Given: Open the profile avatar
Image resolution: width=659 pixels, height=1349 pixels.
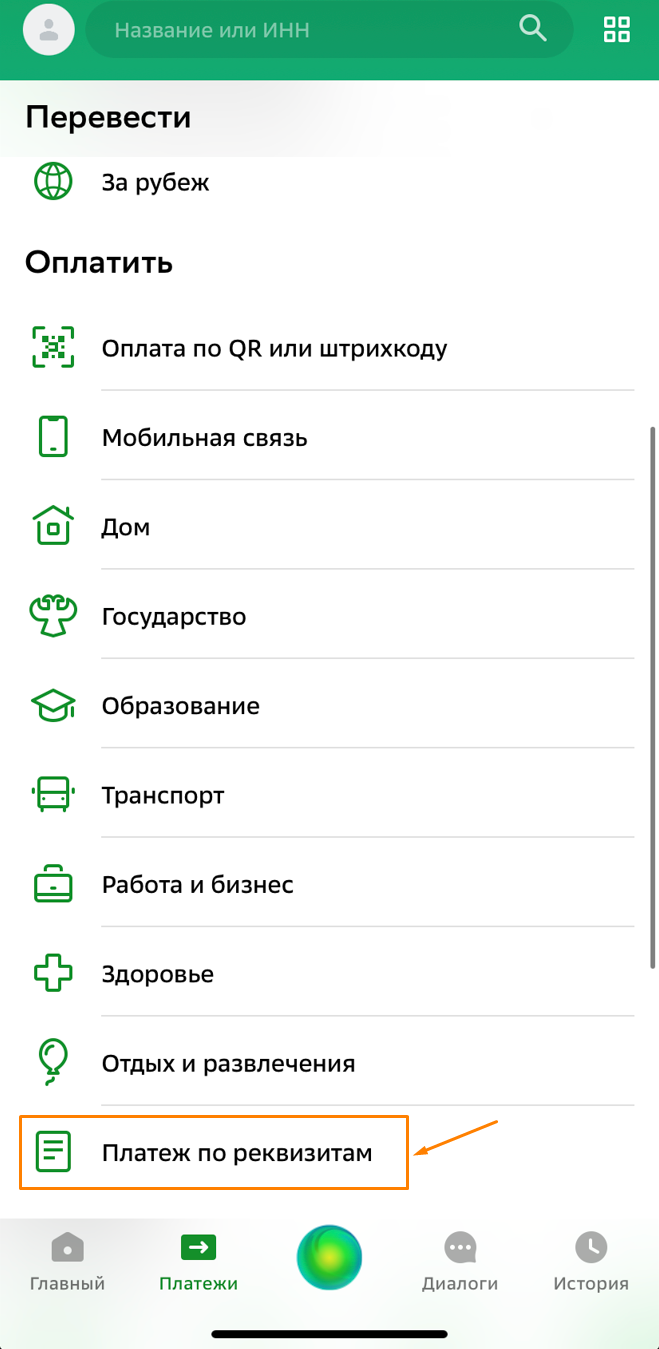Looking at the screenshot, I should pyautogui.click(x=48, y=30).
